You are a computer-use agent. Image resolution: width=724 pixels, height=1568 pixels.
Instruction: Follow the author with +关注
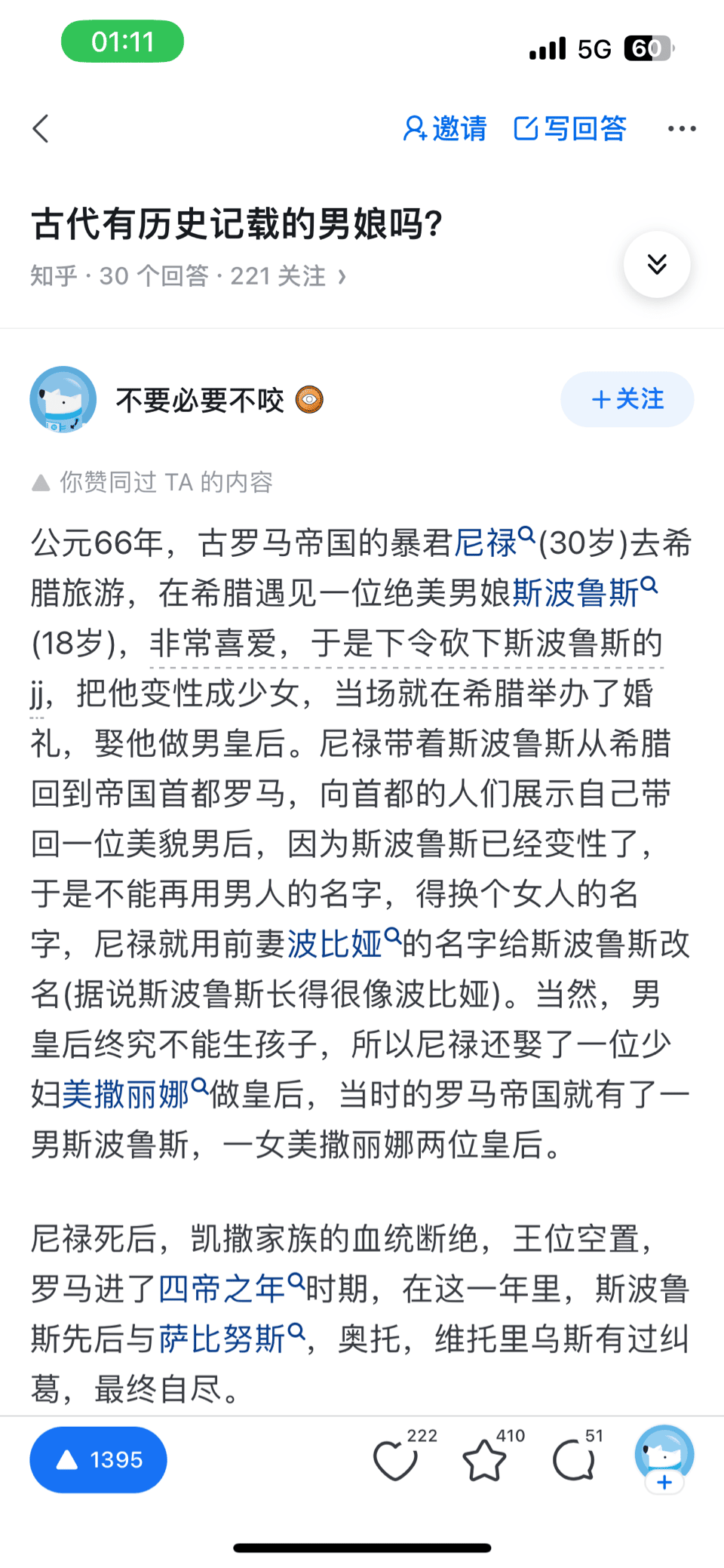(627, 399)
